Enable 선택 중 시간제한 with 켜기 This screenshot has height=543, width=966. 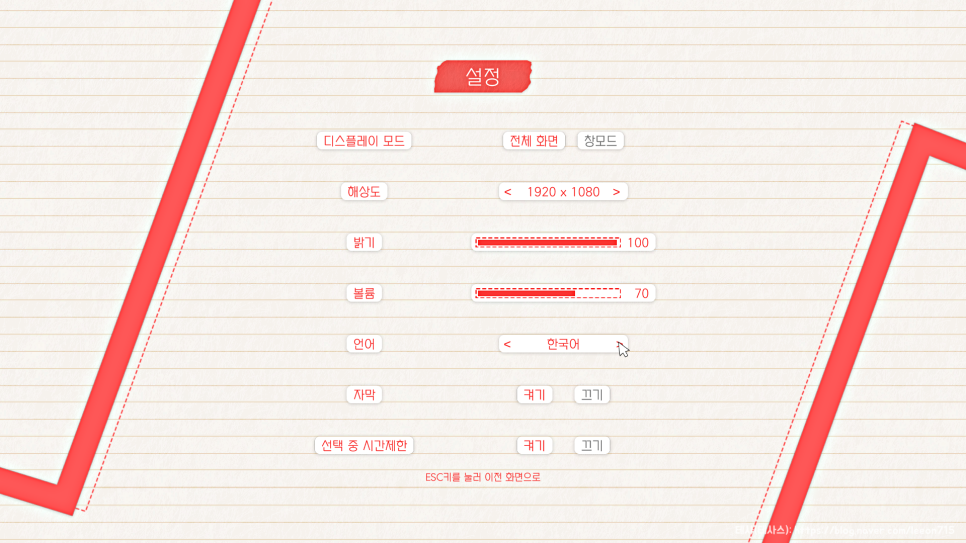tap(534, 446)
